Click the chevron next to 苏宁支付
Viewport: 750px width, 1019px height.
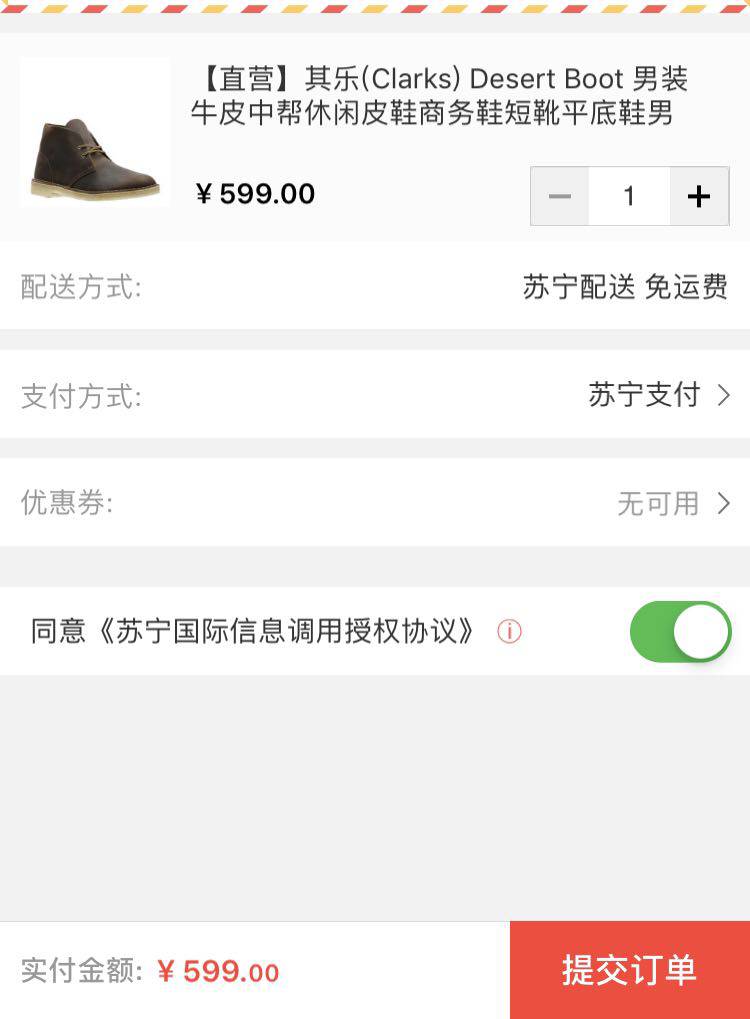click(724, 396)
